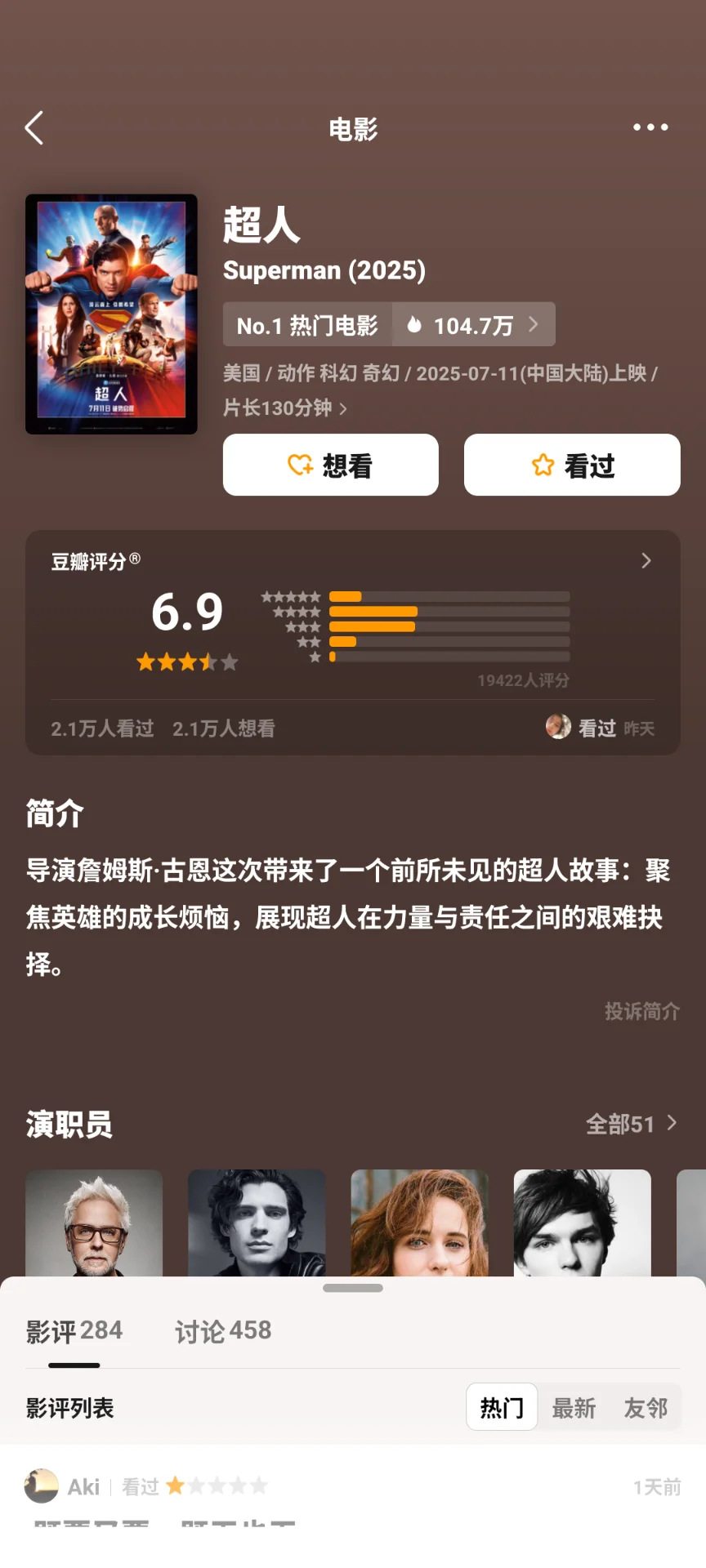Open the Superman movie poster
The height and width of the screenshot is (1568, 706).
[111, 314]
